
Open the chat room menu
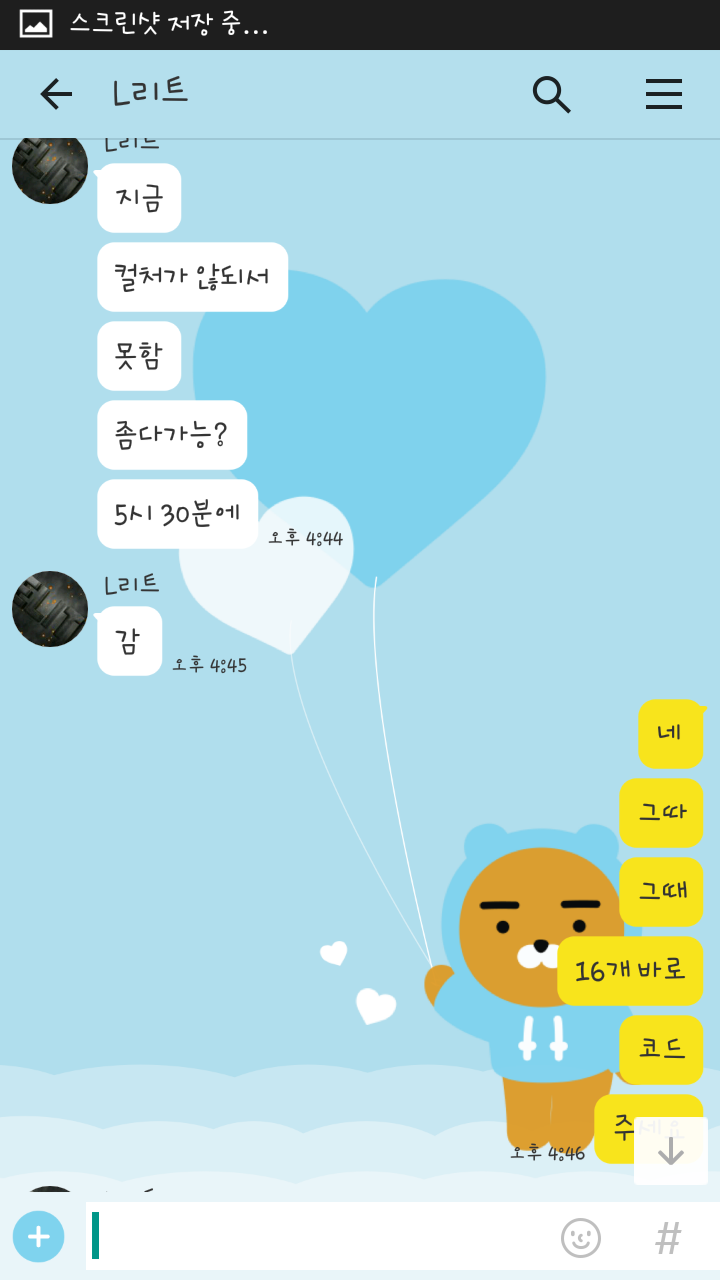point(663,94)
